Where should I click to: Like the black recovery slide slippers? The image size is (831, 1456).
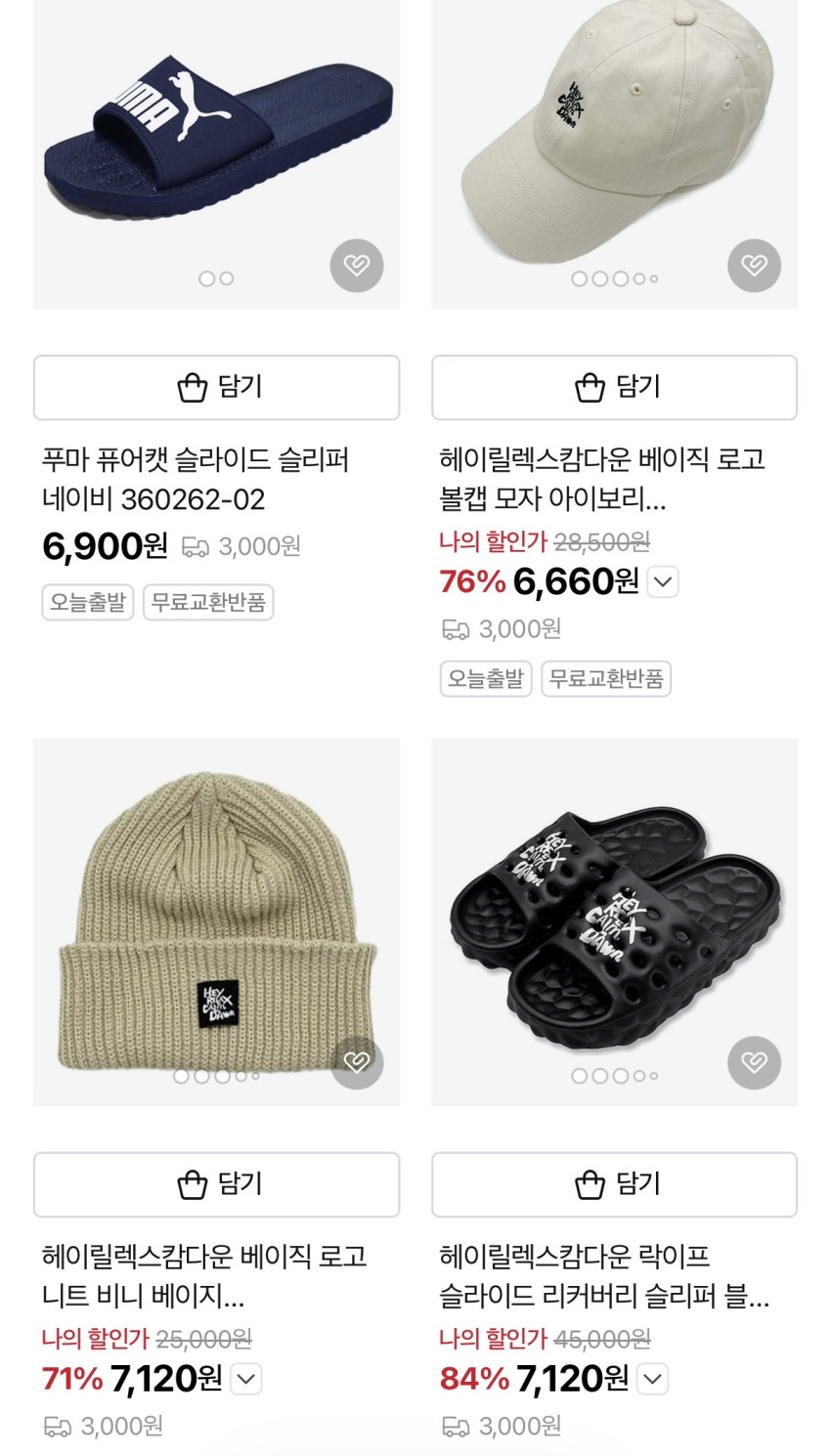pyautogui.click(x=754, y=1062)
